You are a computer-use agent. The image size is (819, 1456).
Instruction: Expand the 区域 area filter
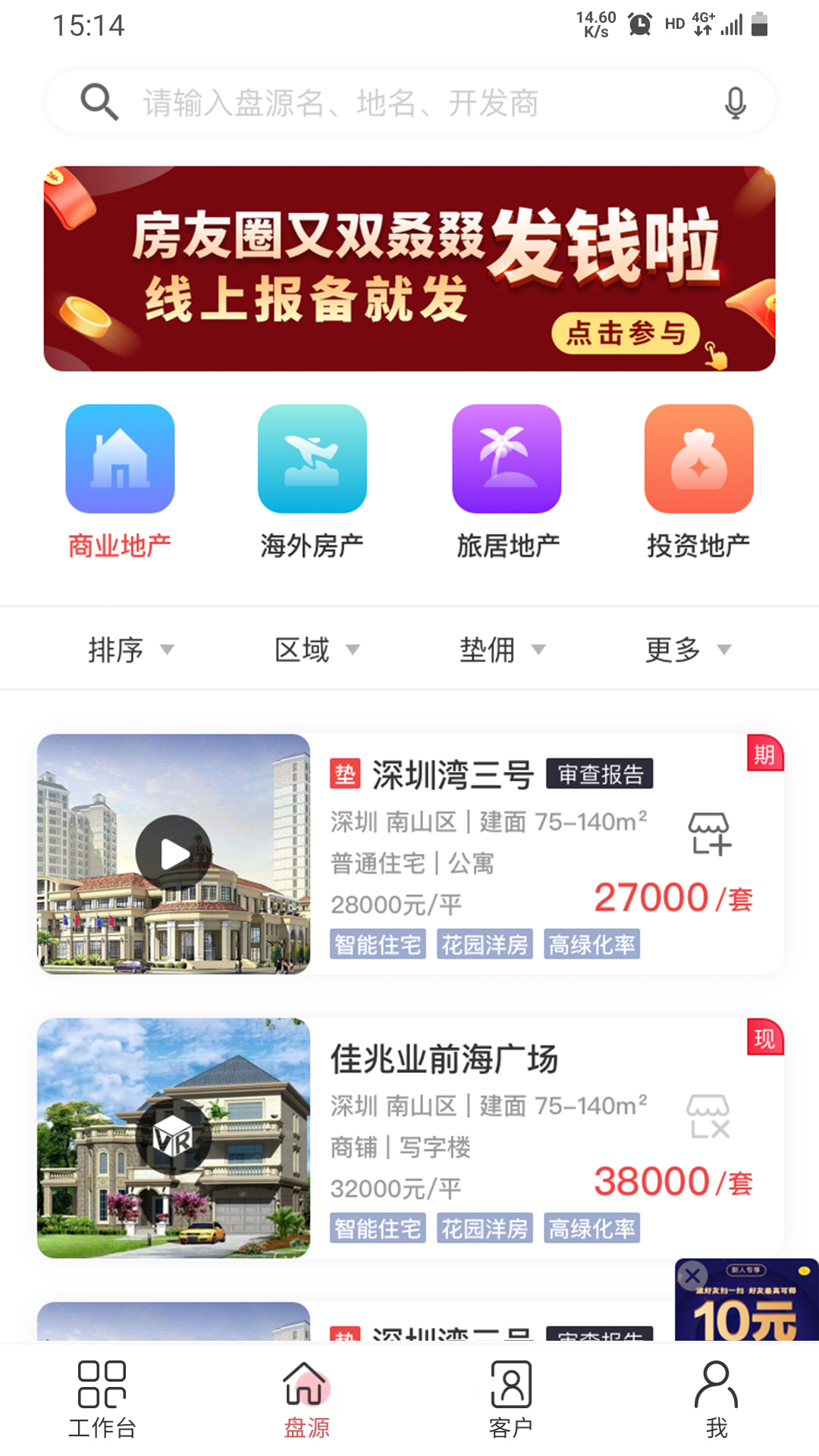(316, 650)
